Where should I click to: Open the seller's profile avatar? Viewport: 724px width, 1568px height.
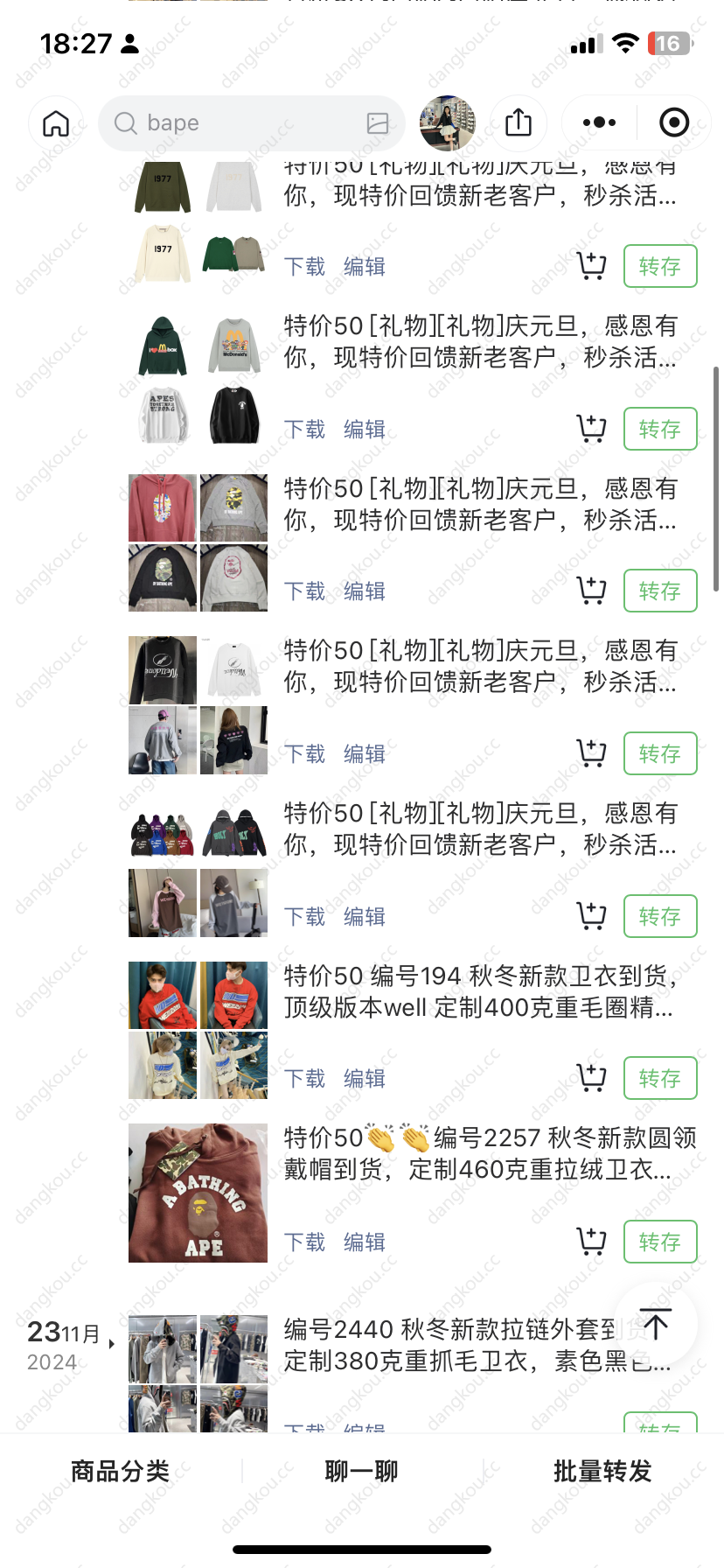[x=448, y=123]
